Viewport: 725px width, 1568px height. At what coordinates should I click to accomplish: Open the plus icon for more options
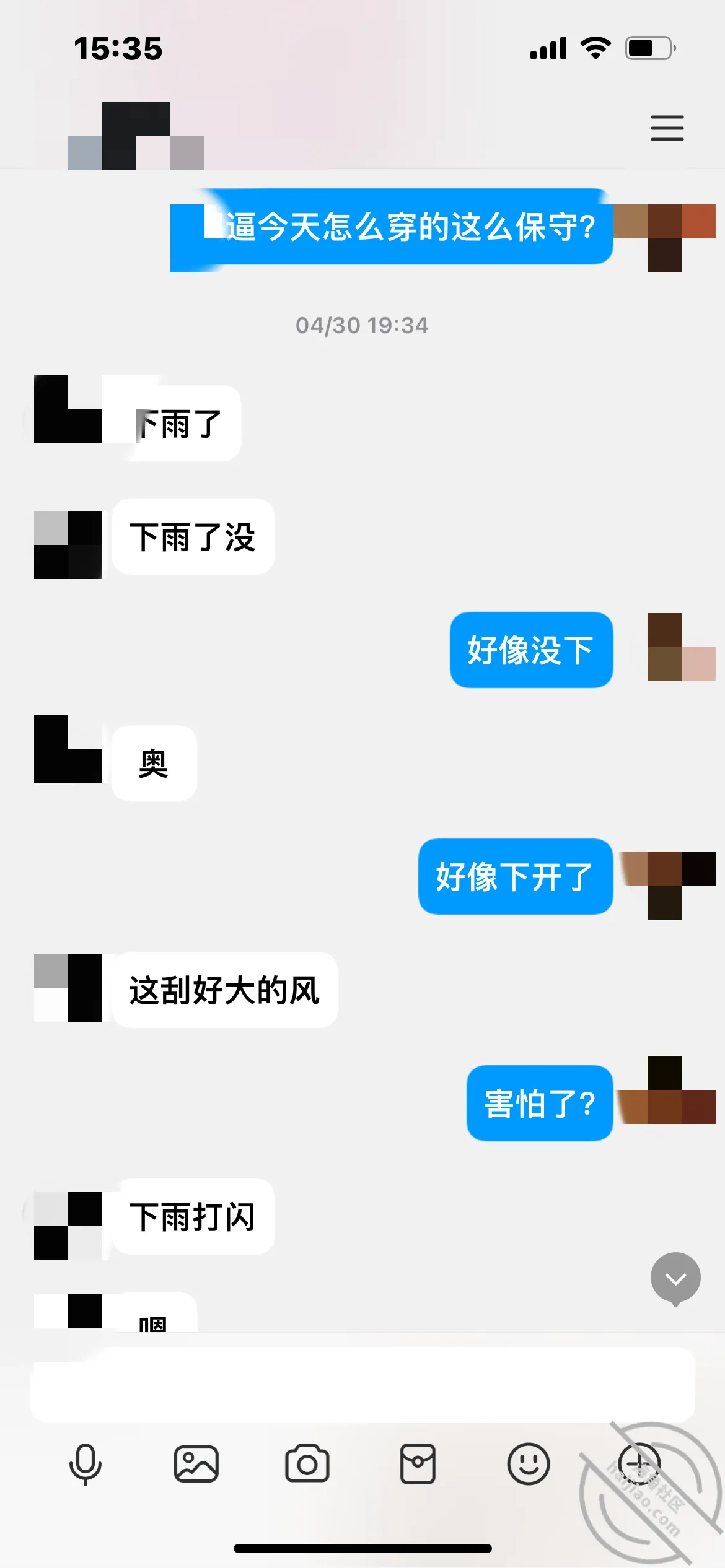click(x=639, y=1465)
